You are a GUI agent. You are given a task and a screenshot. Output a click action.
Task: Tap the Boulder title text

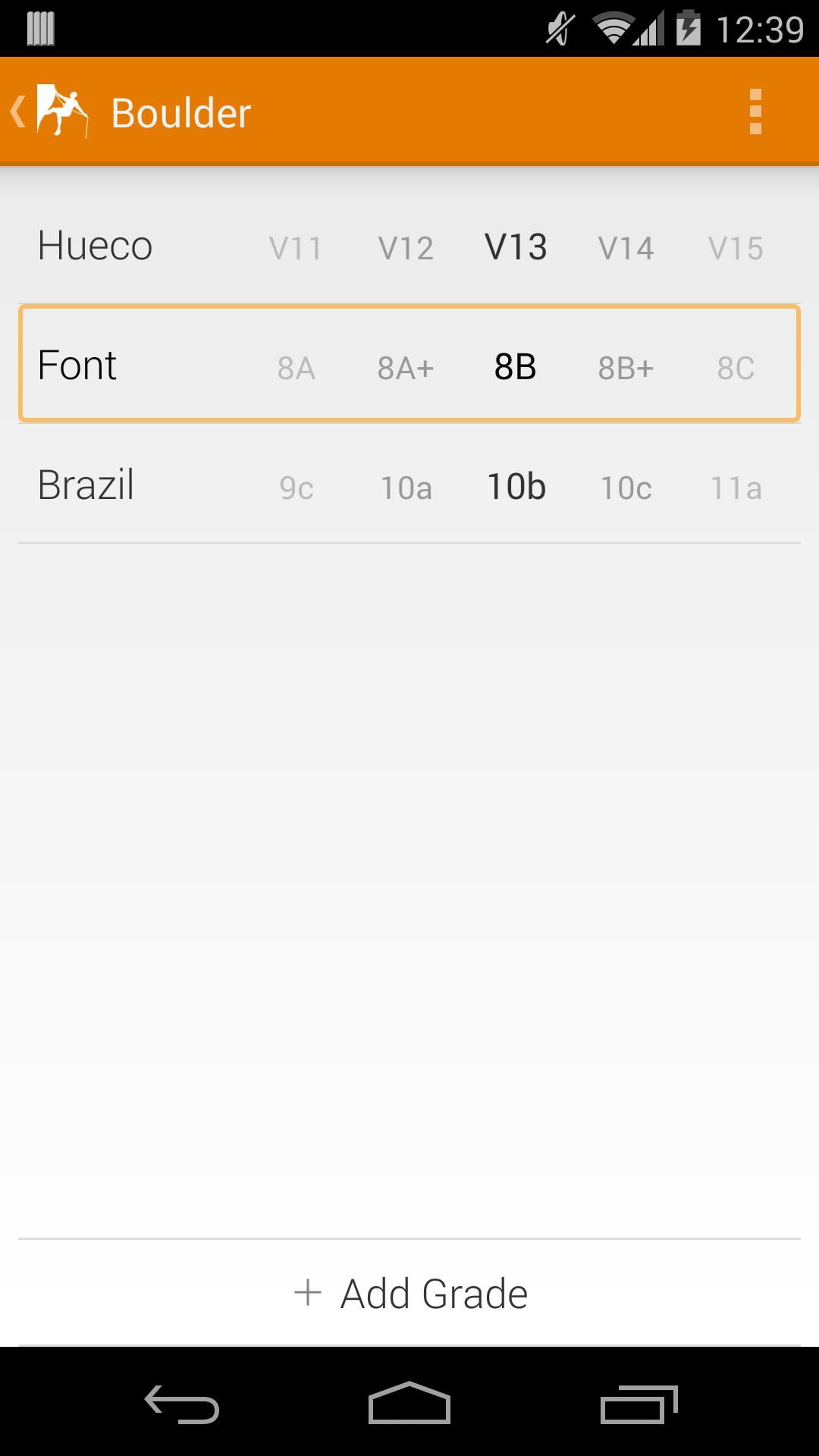click(x=179, y=111)
